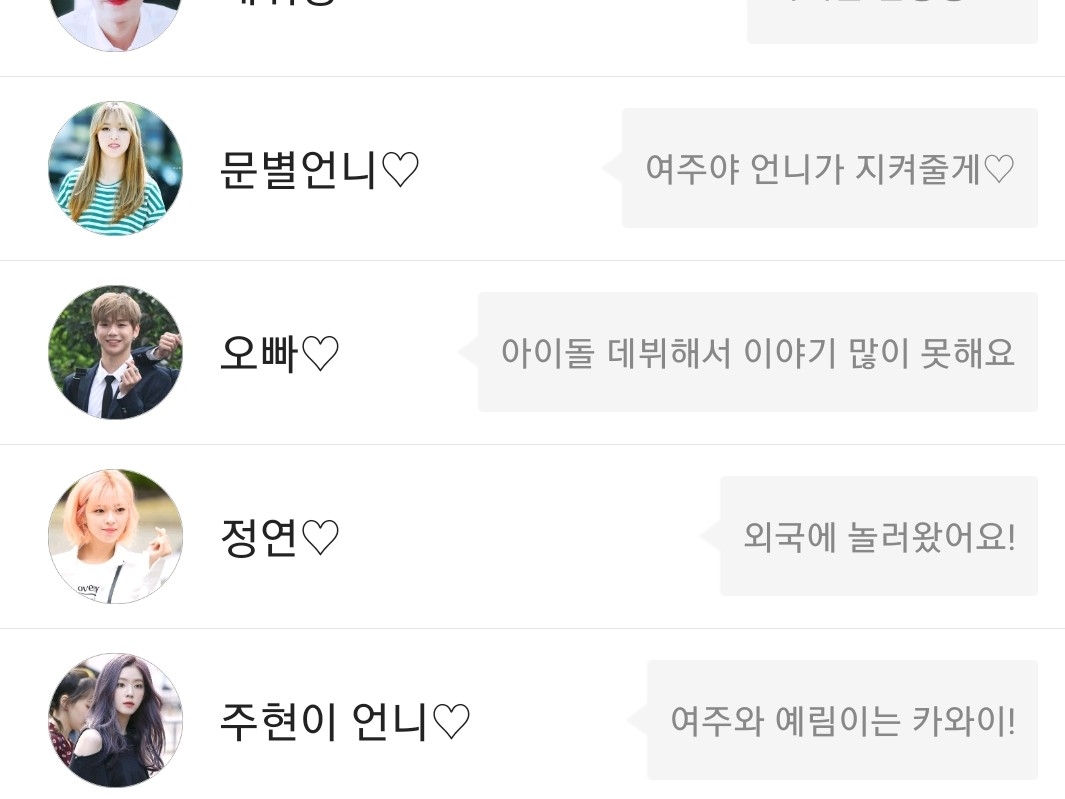The height and width of the screenshot is (799, 1065).
Task: Select the 오빠♡ contact row
Action: coord(280,353)
